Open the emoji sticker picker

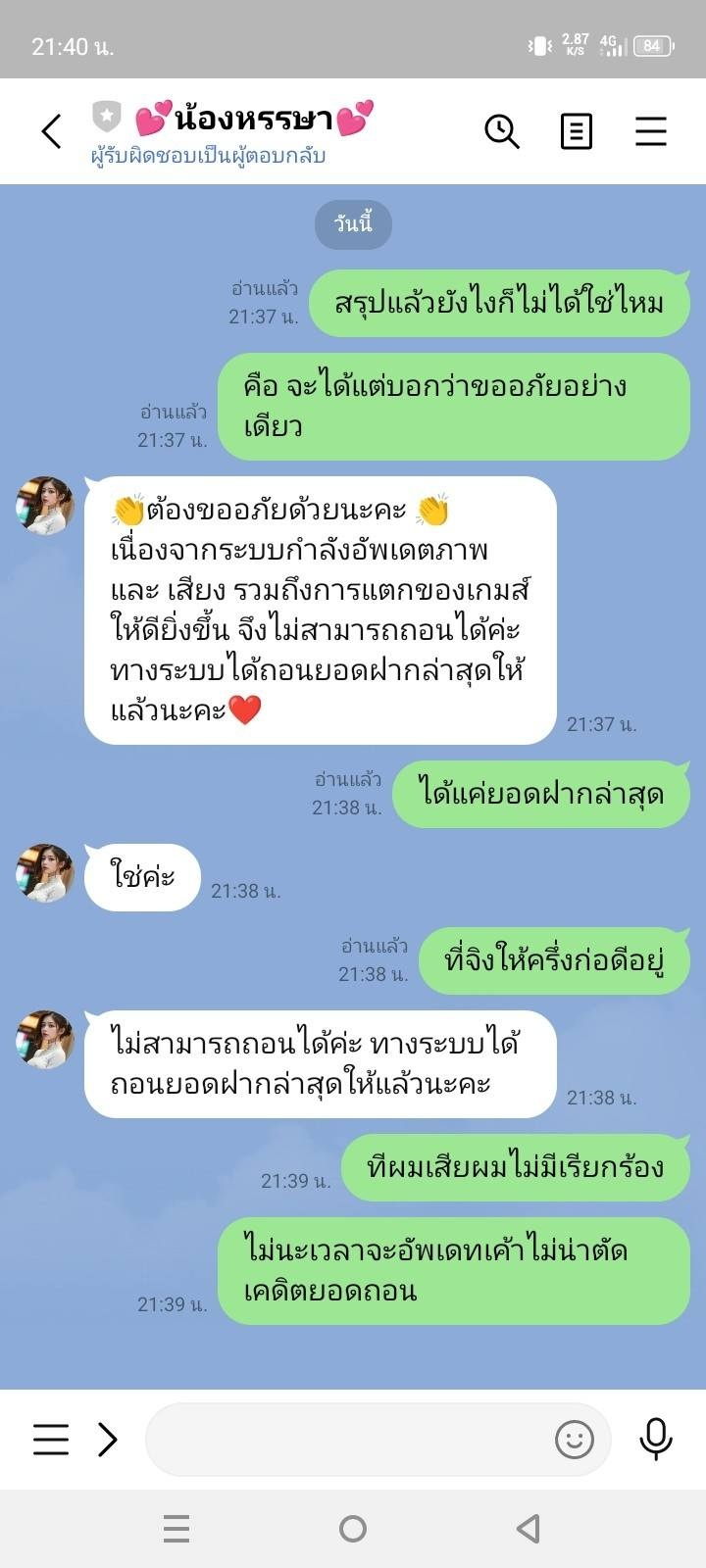(575, 1439)
